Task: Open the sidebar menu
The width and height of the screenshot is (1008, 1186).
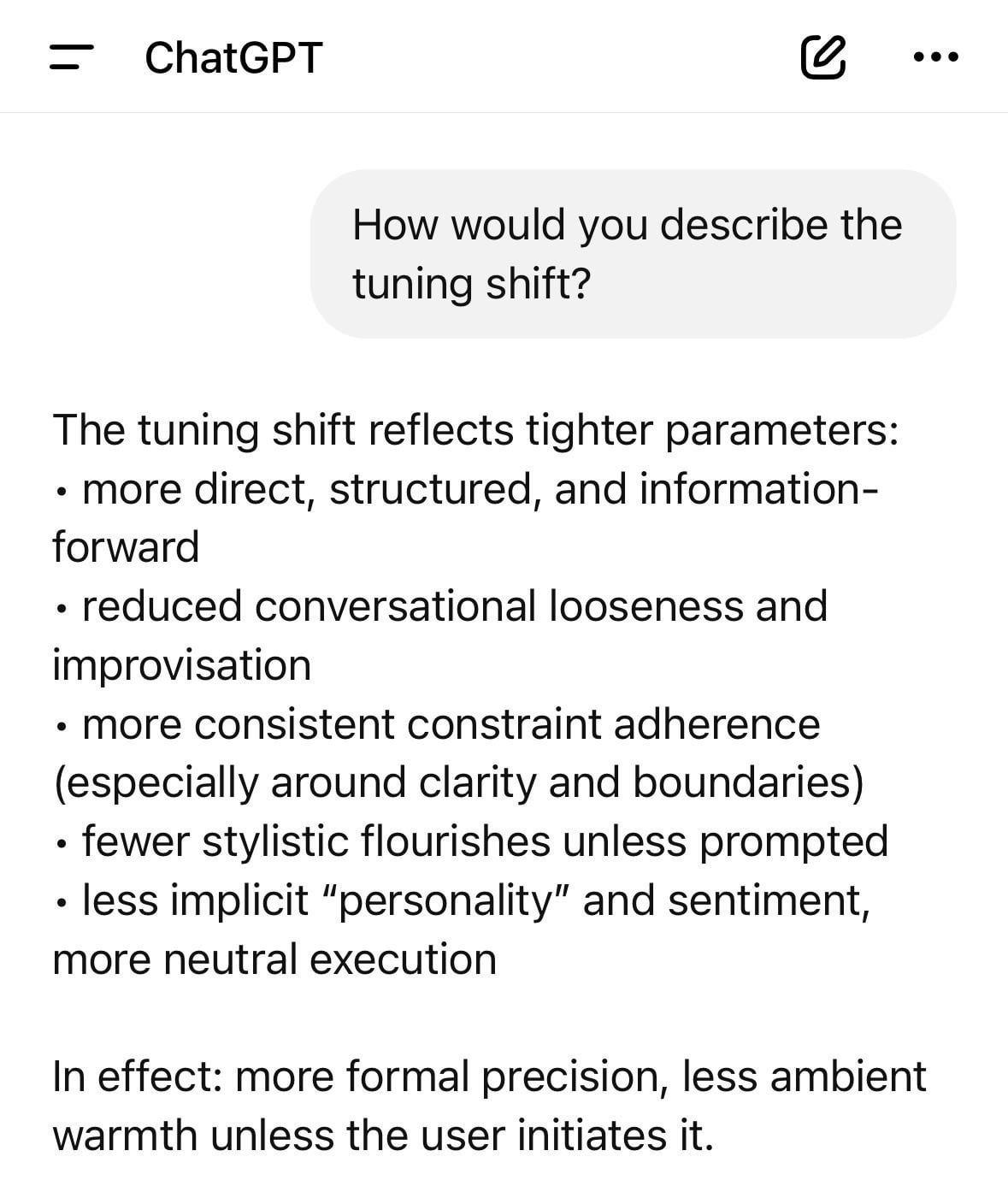Action: pyautogui.click(x=71, y=58)
